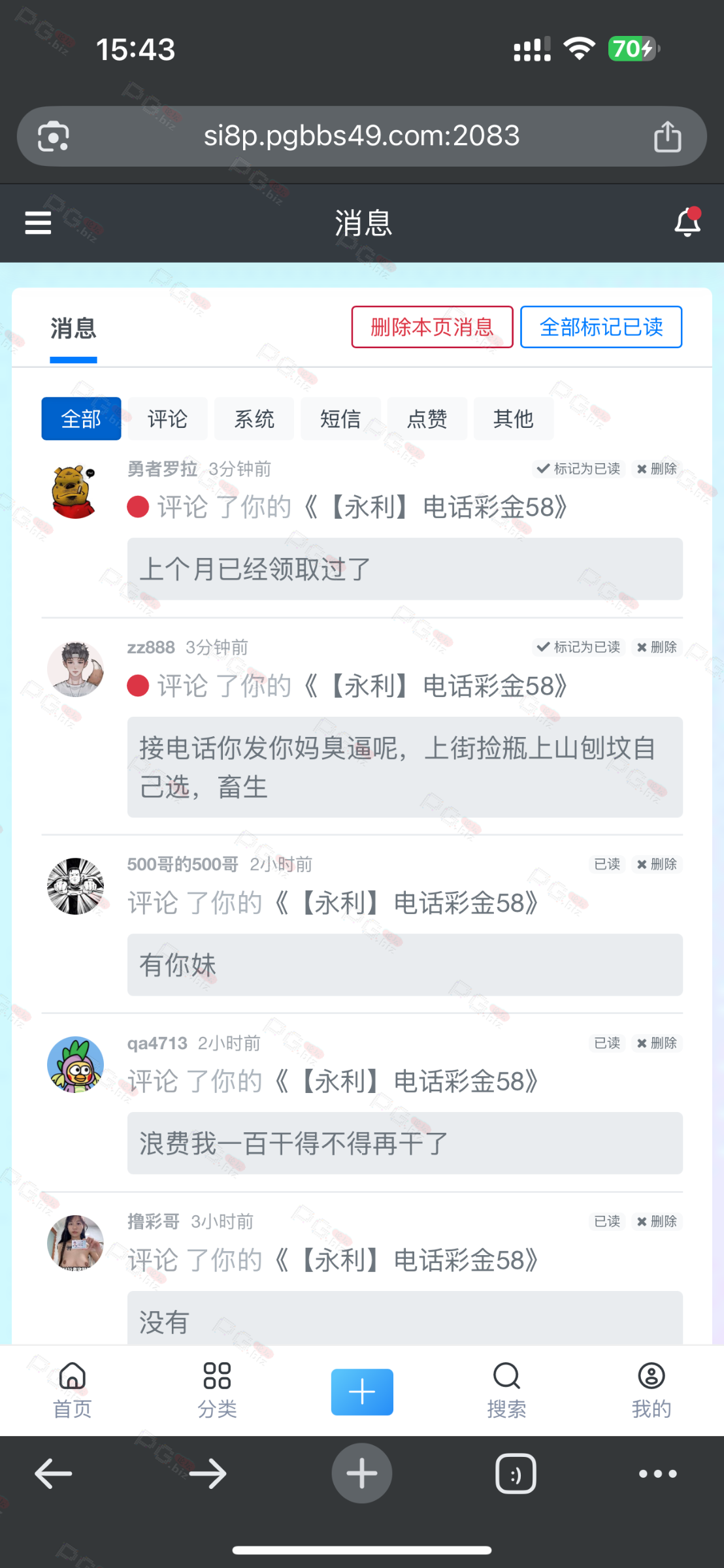Open the 分类 tab
724x1568 pixels.
(217, 1390)
